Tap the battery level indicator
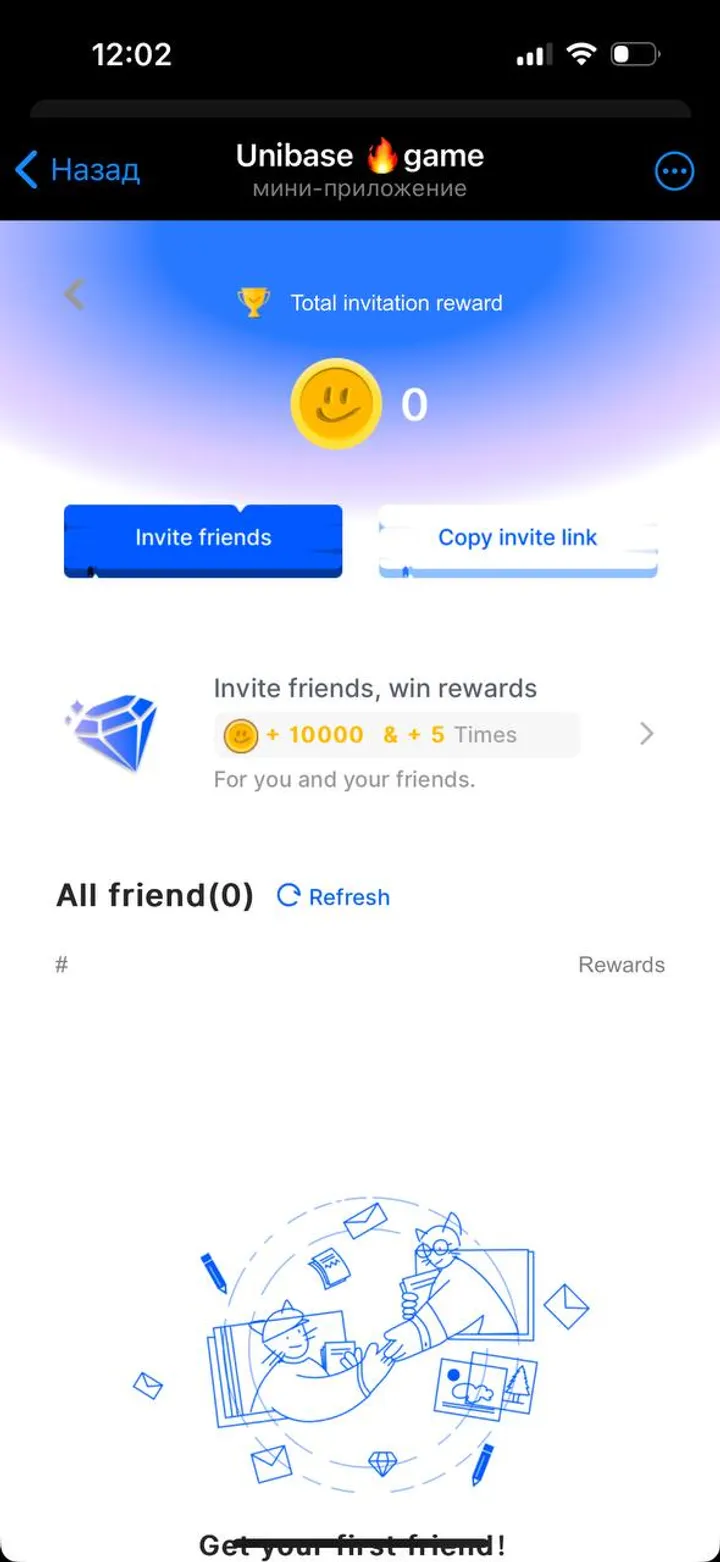The width and height of the screenshot is (720, 1562). tap(634, 55)
